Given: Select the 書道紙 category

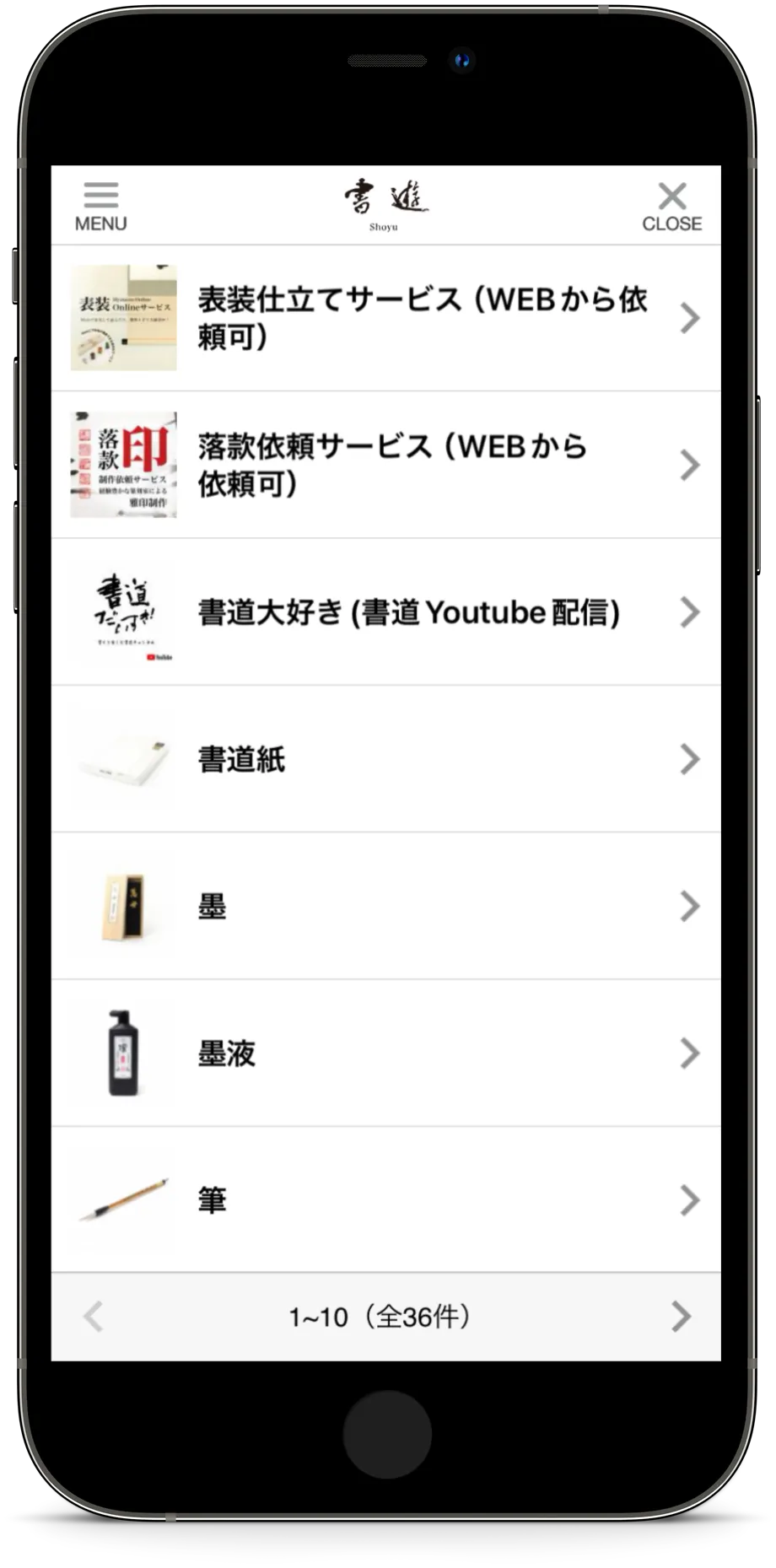Looking at the screenshot, I should pos(386,759).
